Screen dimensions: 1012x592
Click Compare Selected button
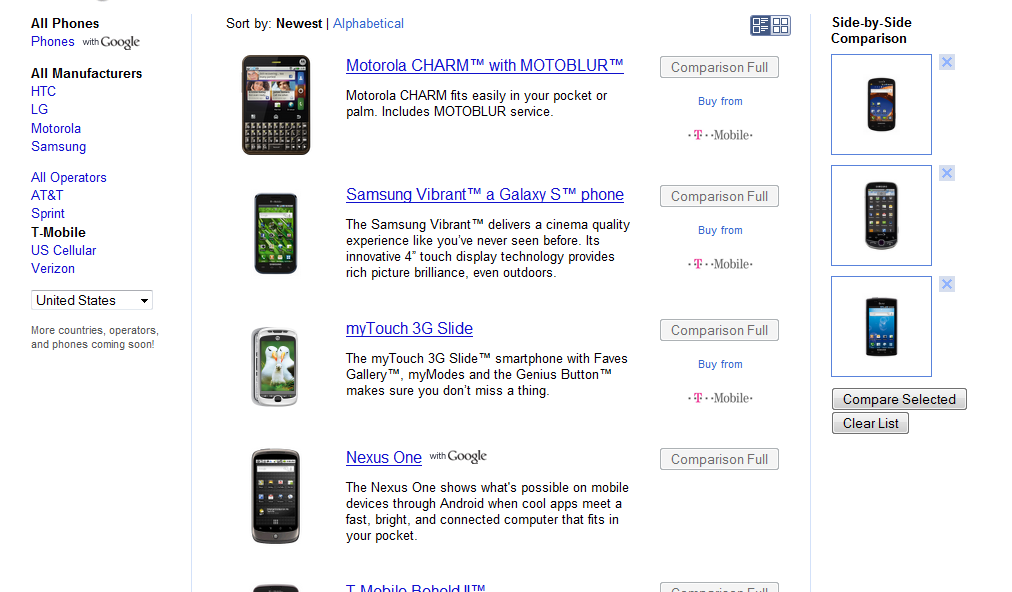(899, 399)
